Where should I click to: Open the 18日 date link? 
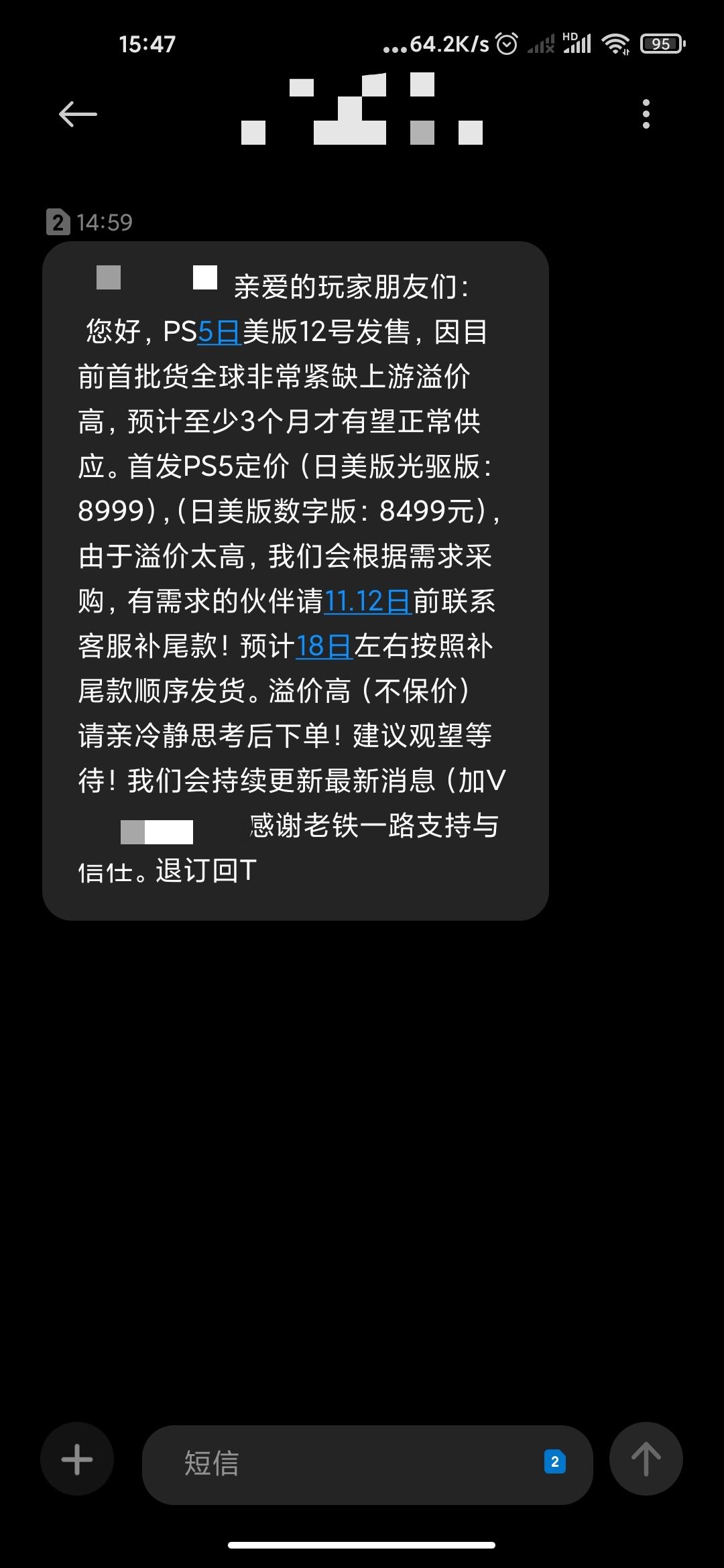[324, 646]
